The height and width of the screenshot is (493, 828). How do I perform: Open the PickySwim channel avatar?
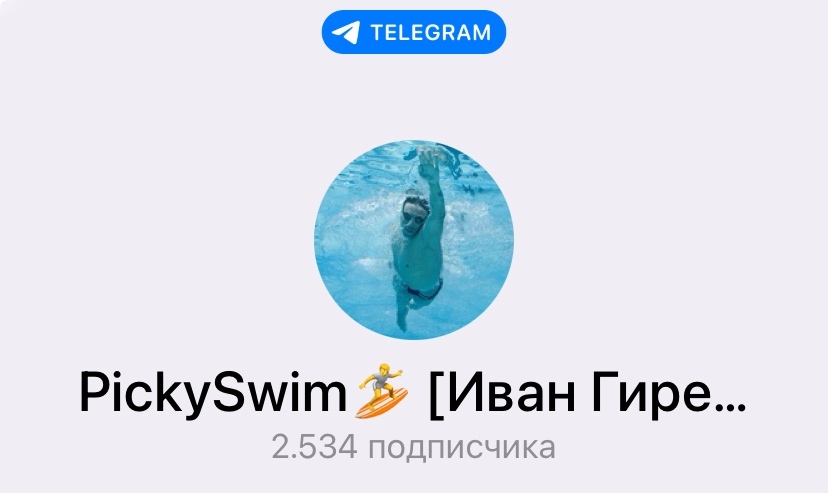(x=414, y=240)
